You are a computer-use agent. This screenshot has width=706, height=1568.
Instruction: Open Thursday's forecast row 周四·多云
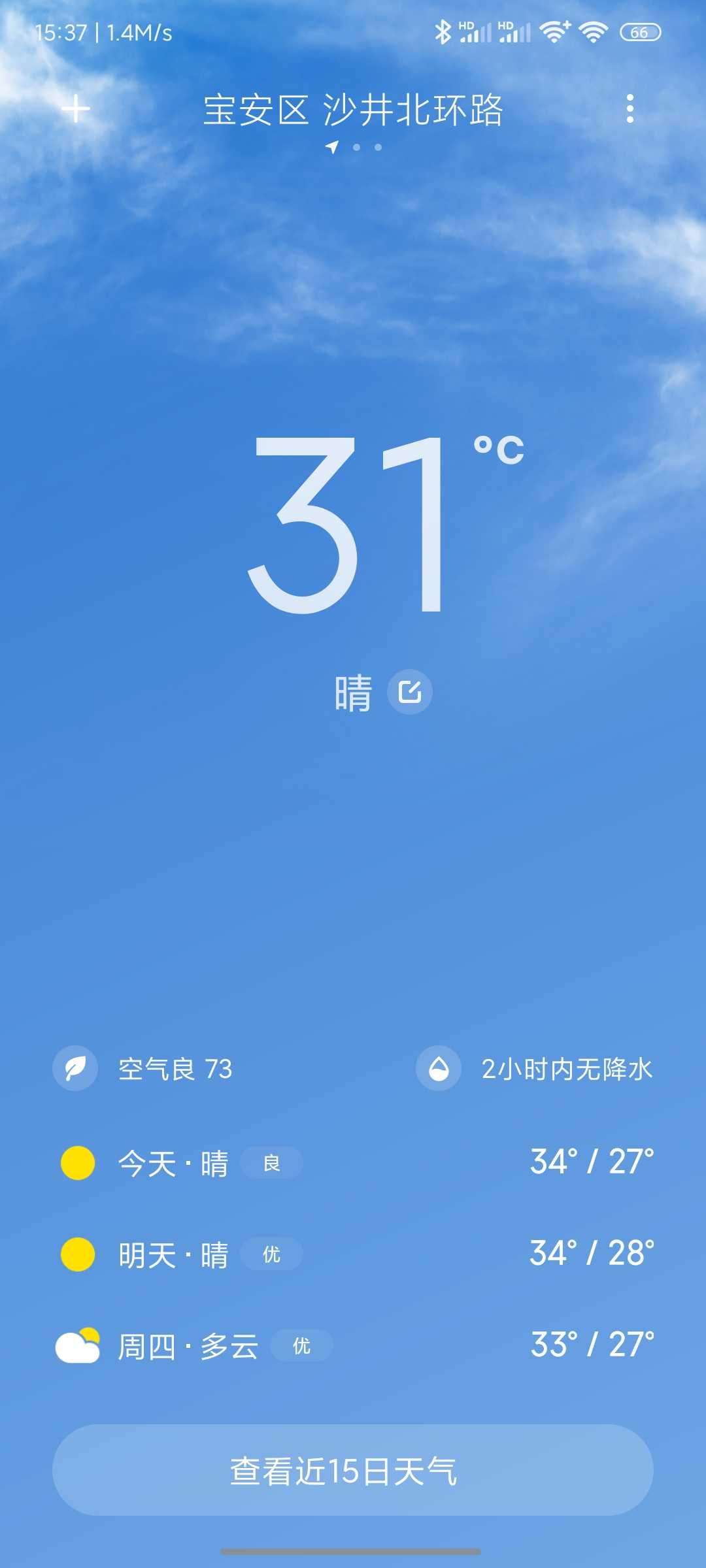(x=353, y=1346)
